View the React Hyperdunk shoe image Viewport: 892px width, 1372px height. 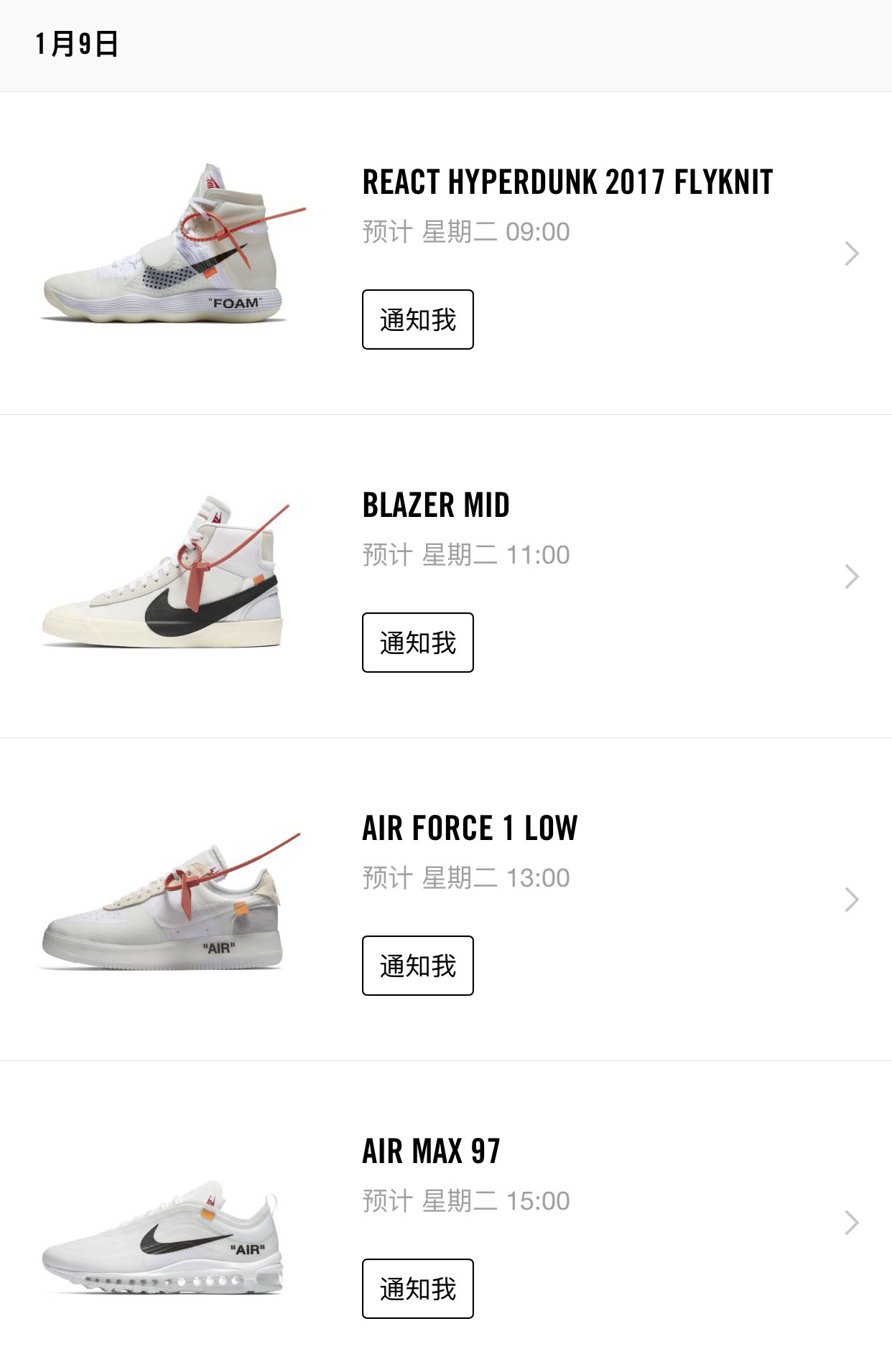pyautogui.click(x=172, y=244)
